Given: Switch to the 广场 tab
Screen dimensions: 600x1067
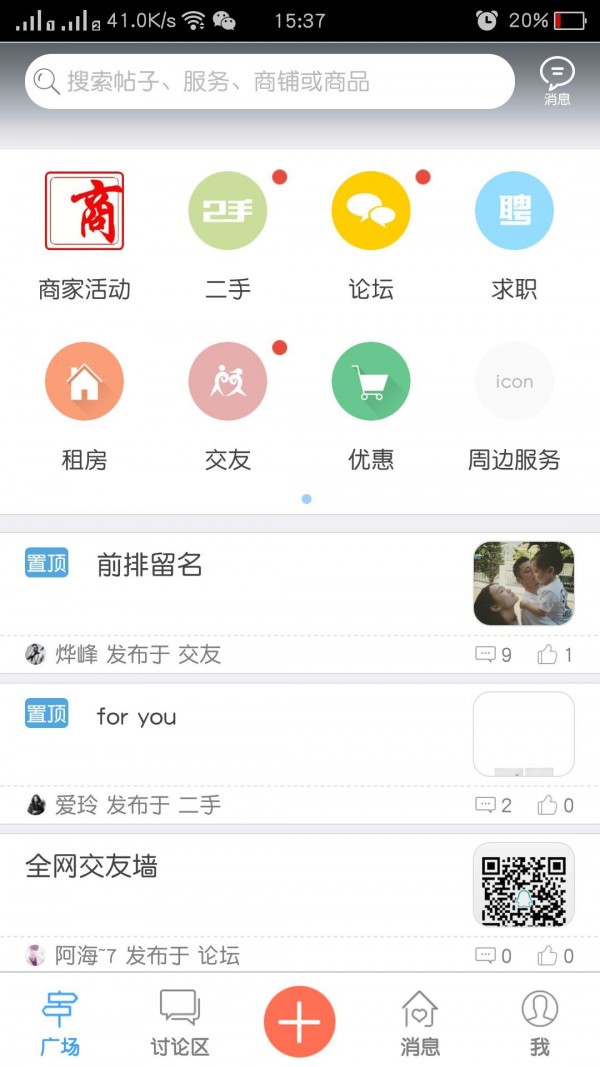Looking at the screenshot, I should (x=60, y=1021).
